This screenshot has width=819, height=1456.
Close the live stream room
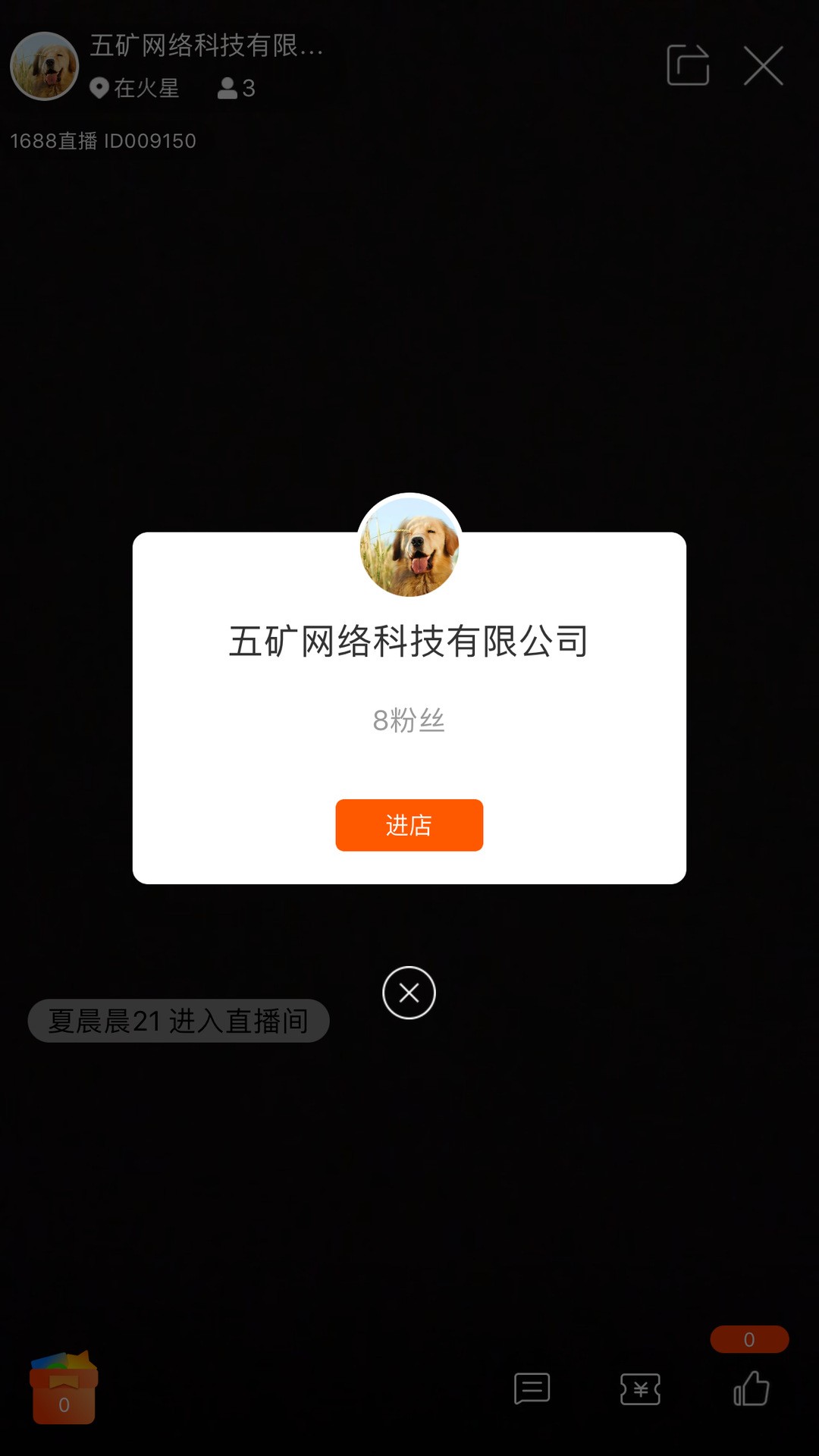[x=763, y=65]
